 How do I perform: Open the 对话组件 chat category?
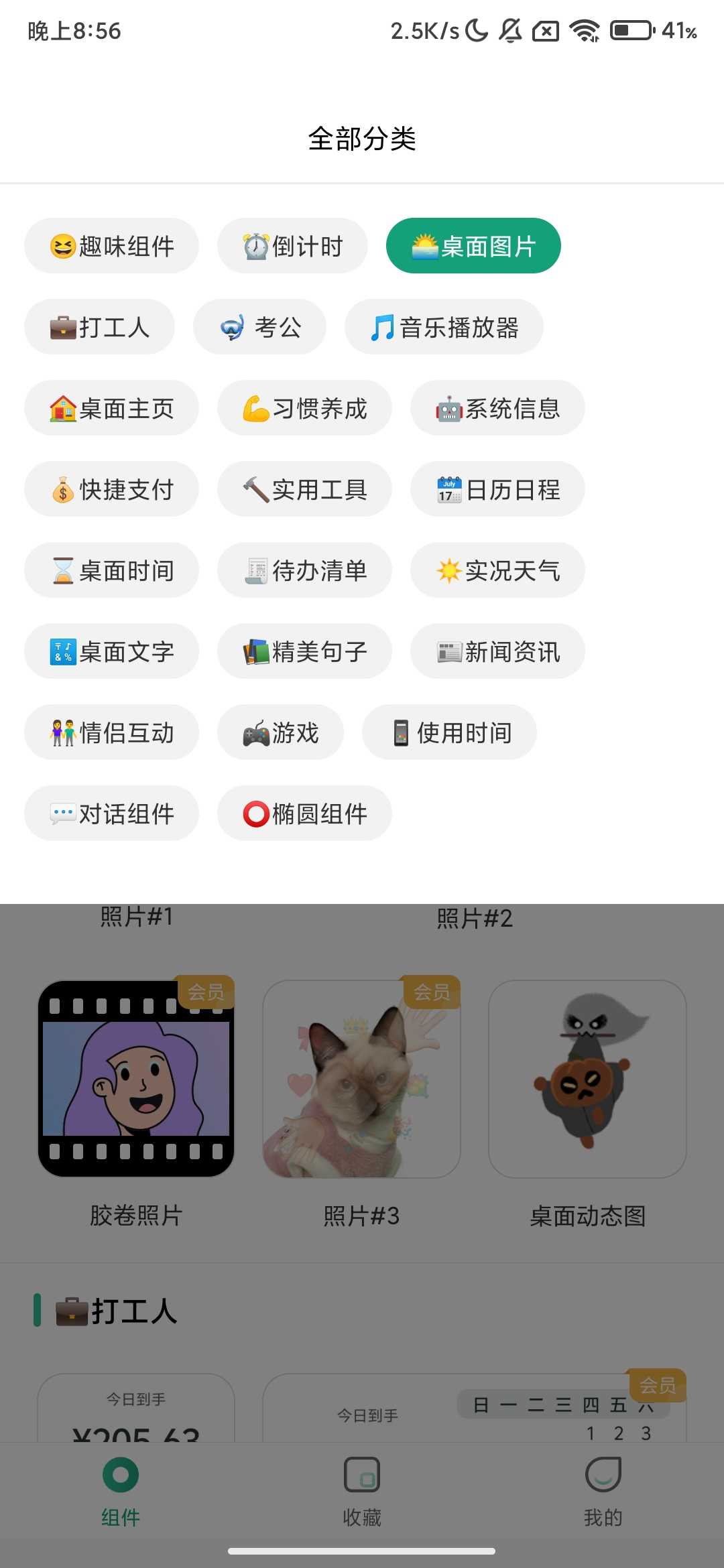point(111,813)
